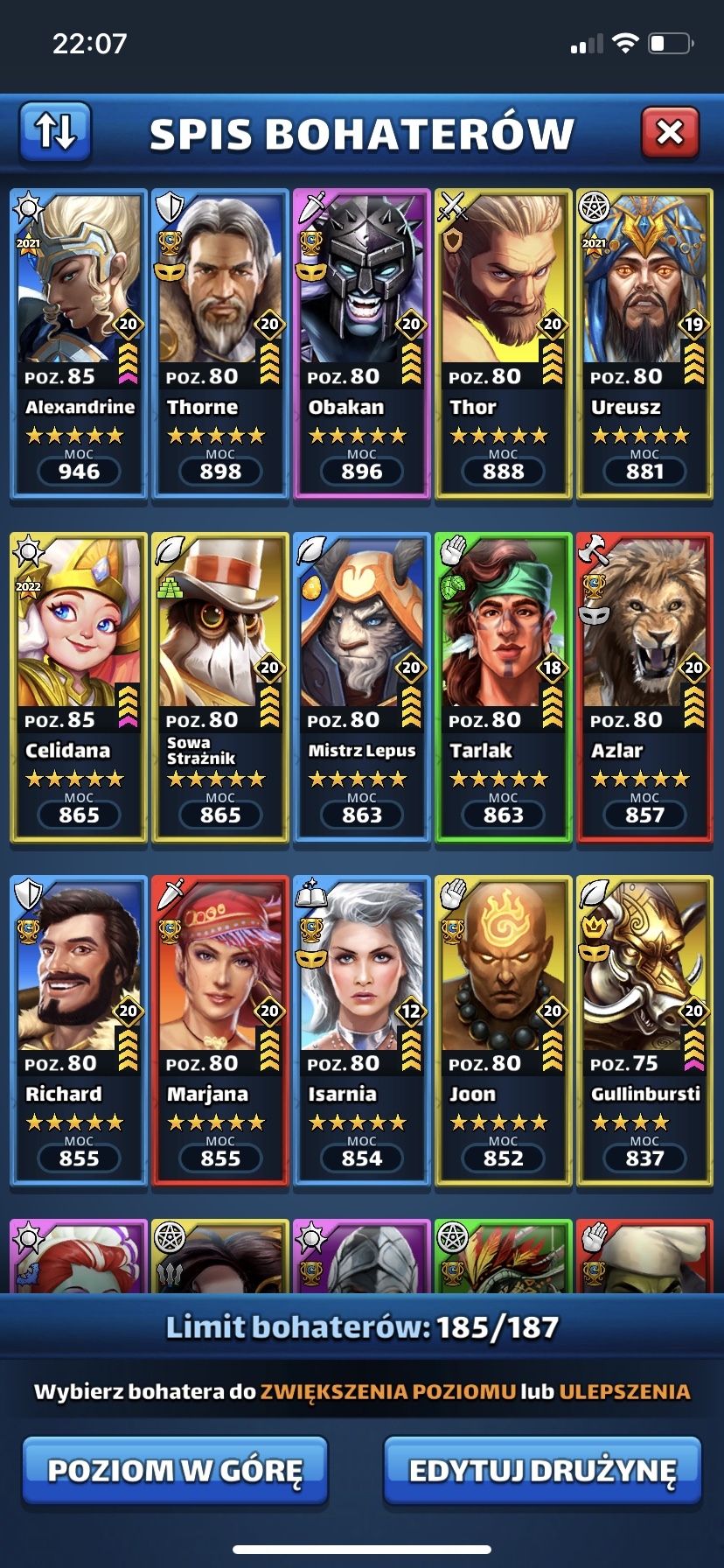Open Joon hero card
Viewport: 724px width, 1568px height.
click(x=503, y=1031)
